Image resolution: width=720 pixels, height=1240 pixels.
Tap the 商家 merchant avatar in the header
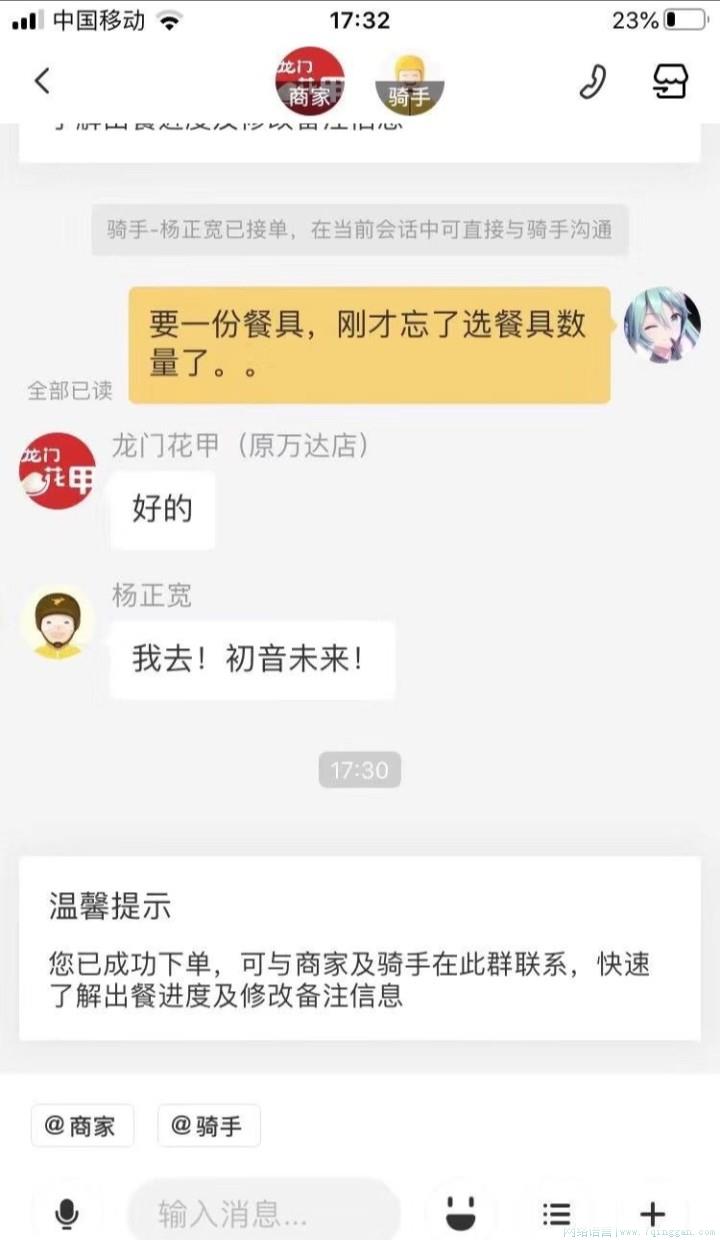coord(310,78)
